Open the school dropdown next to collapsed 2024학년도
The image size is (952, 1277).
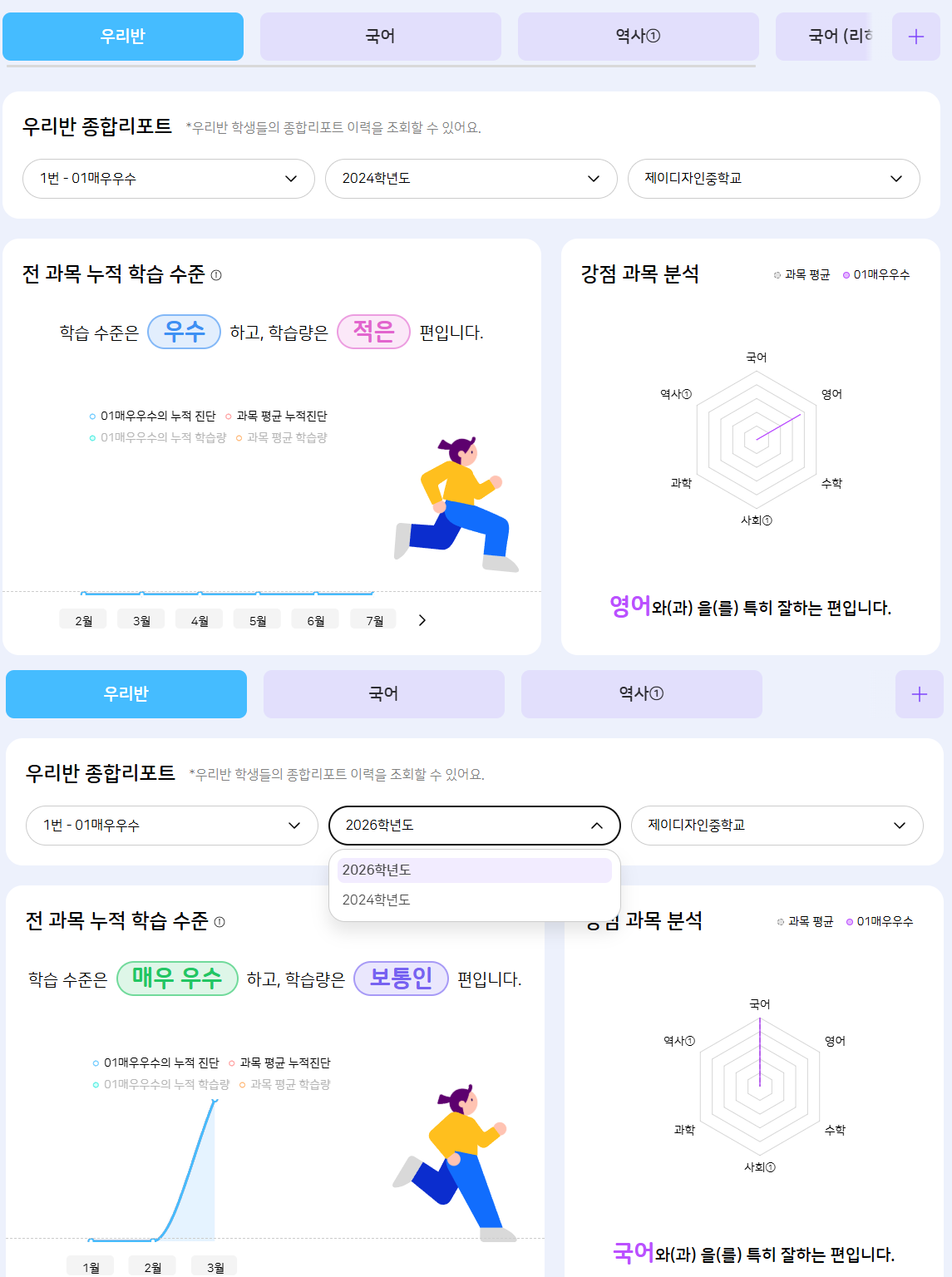click(x=773, y=179)
